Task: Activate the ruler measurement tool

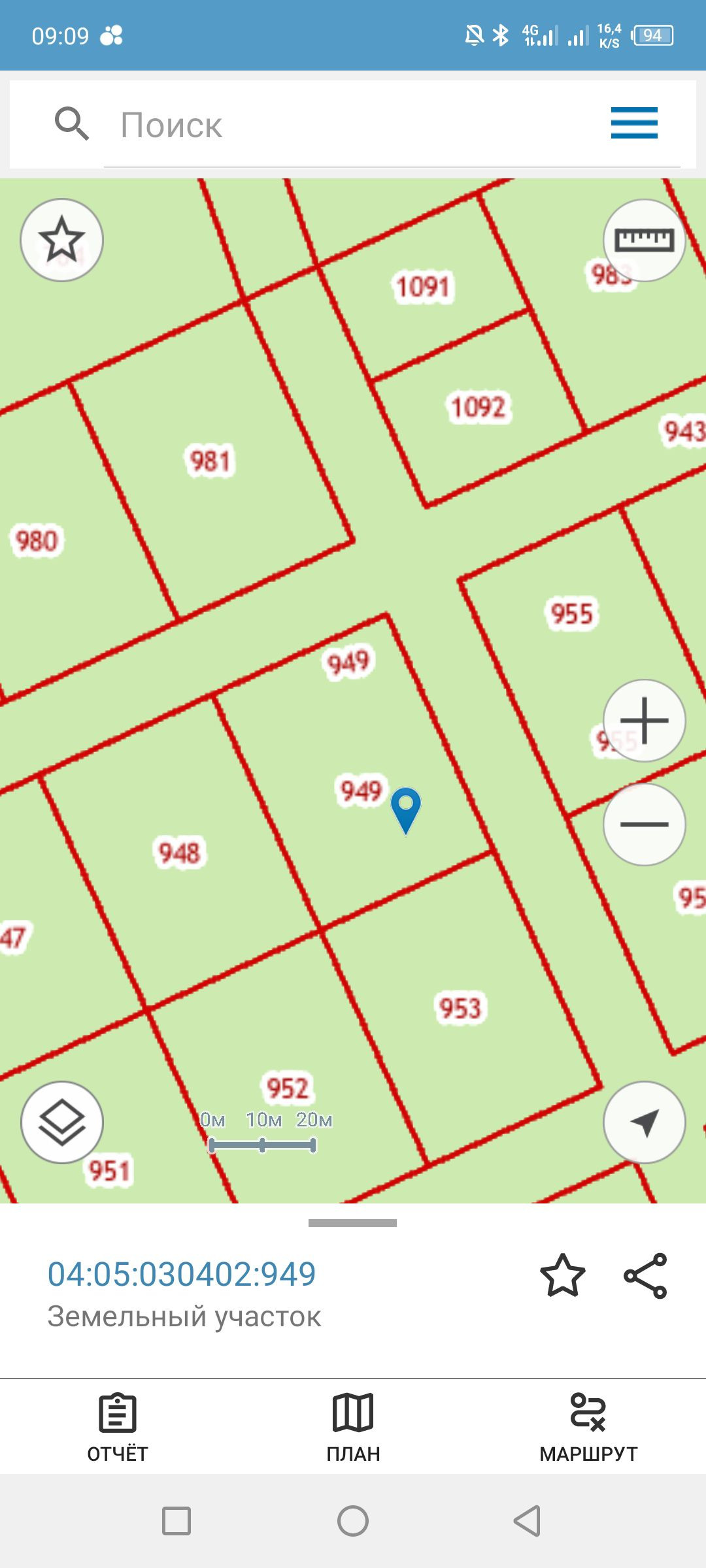Action: pyautogui.click(x=644, y=240)
